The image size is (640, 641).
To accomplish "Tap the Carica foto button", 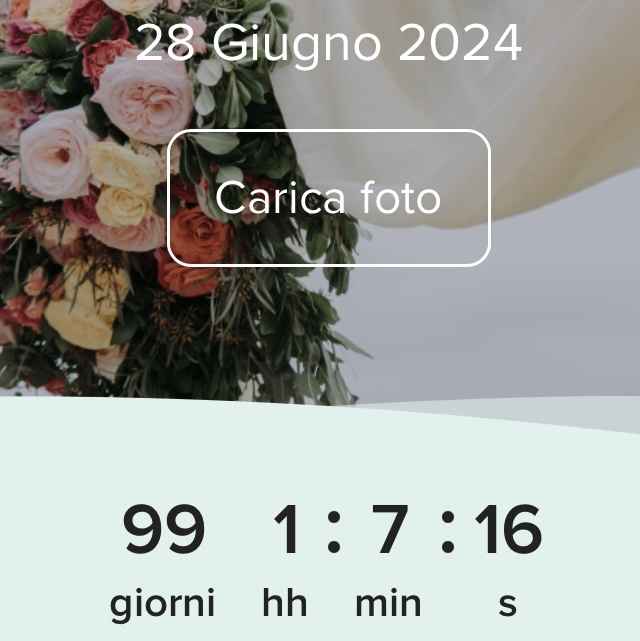I will coord(328,198).
